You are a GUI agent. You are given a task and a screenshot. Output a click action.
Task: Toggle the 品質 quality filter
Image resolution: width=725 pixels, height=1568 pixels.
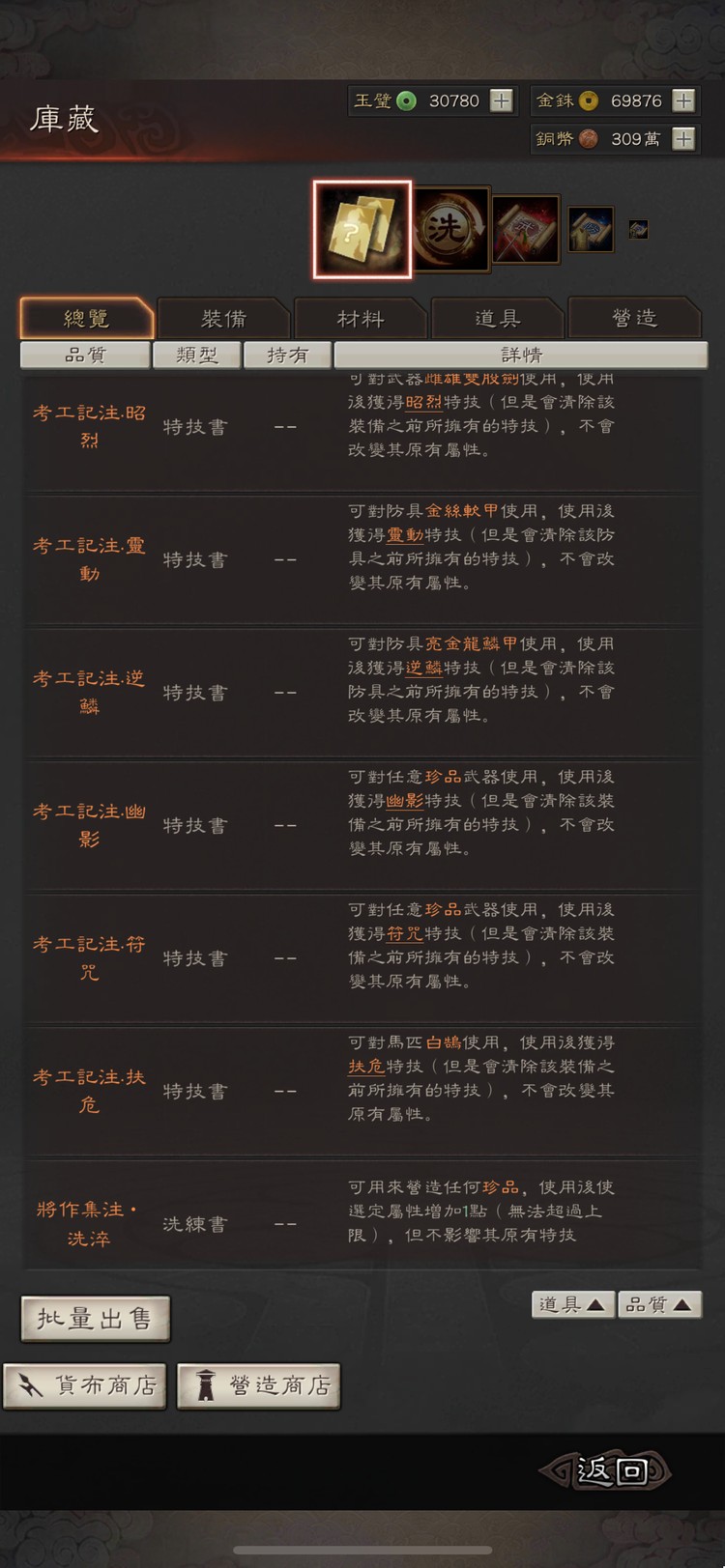click(x=85, y=355)
